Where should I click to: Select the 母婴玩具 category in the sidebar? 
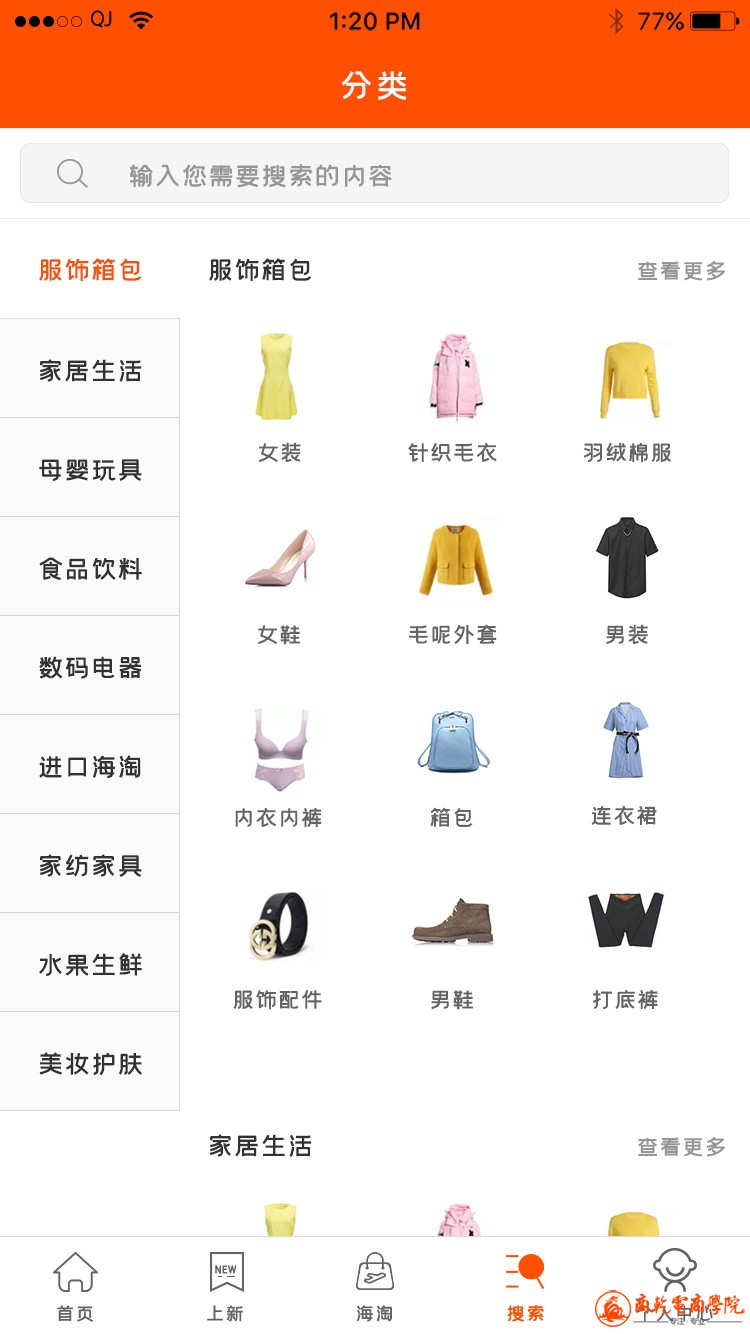[90, 469]
